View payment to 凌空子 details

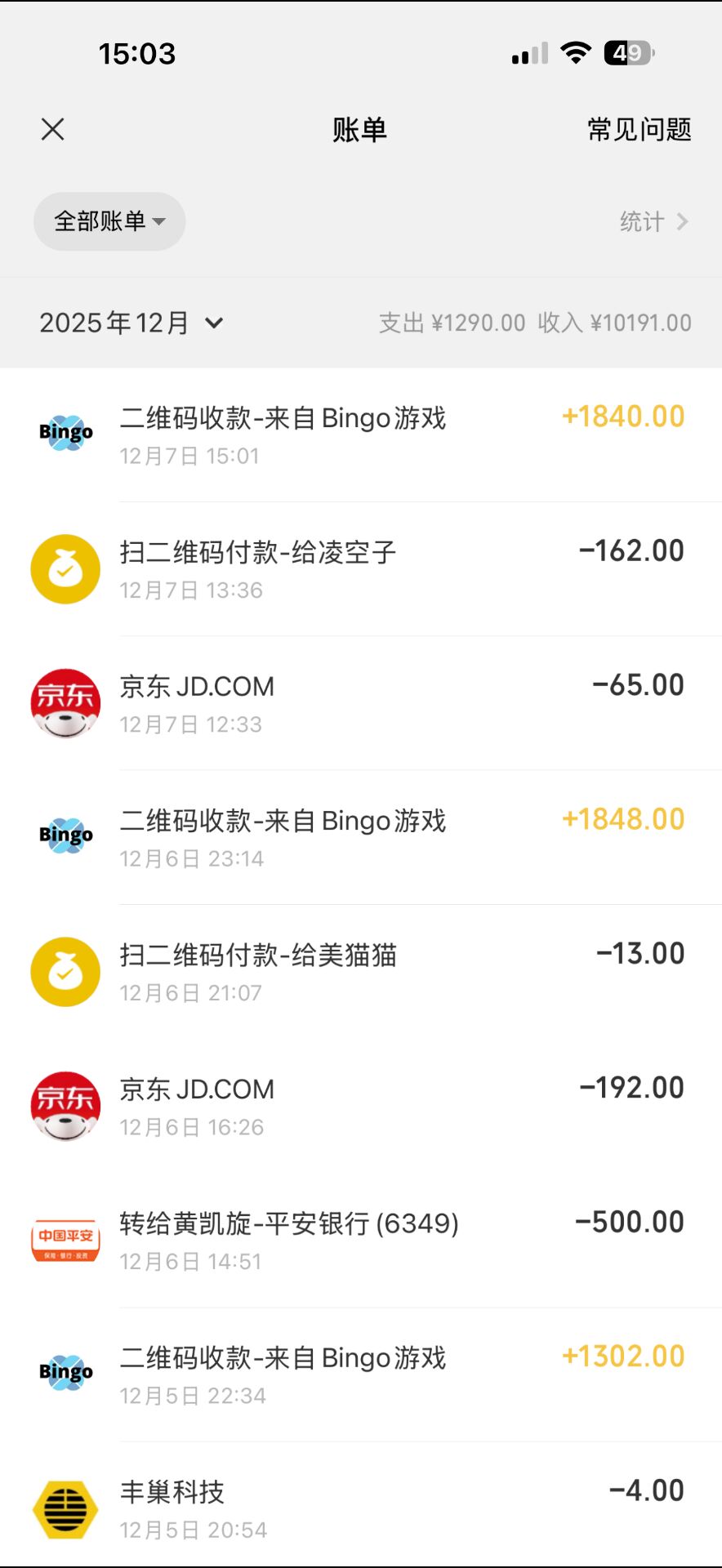tap(361, 569)
